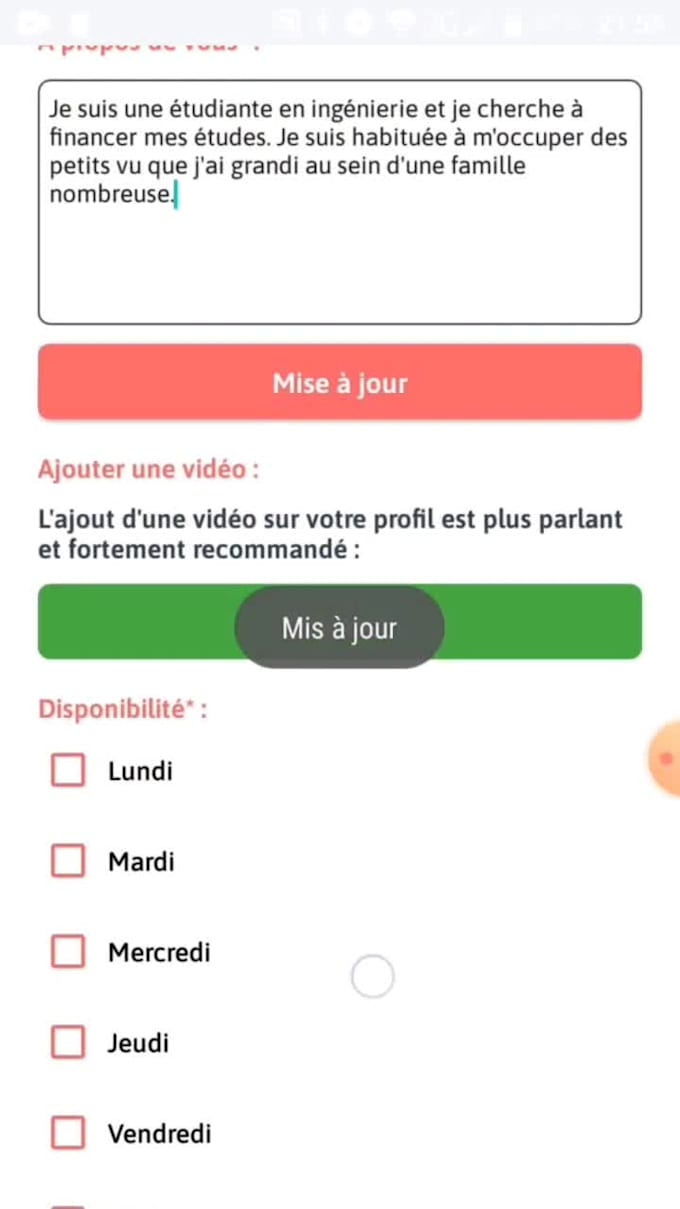
Task: Check the Lundi availability box
Action: click(68, 771)
